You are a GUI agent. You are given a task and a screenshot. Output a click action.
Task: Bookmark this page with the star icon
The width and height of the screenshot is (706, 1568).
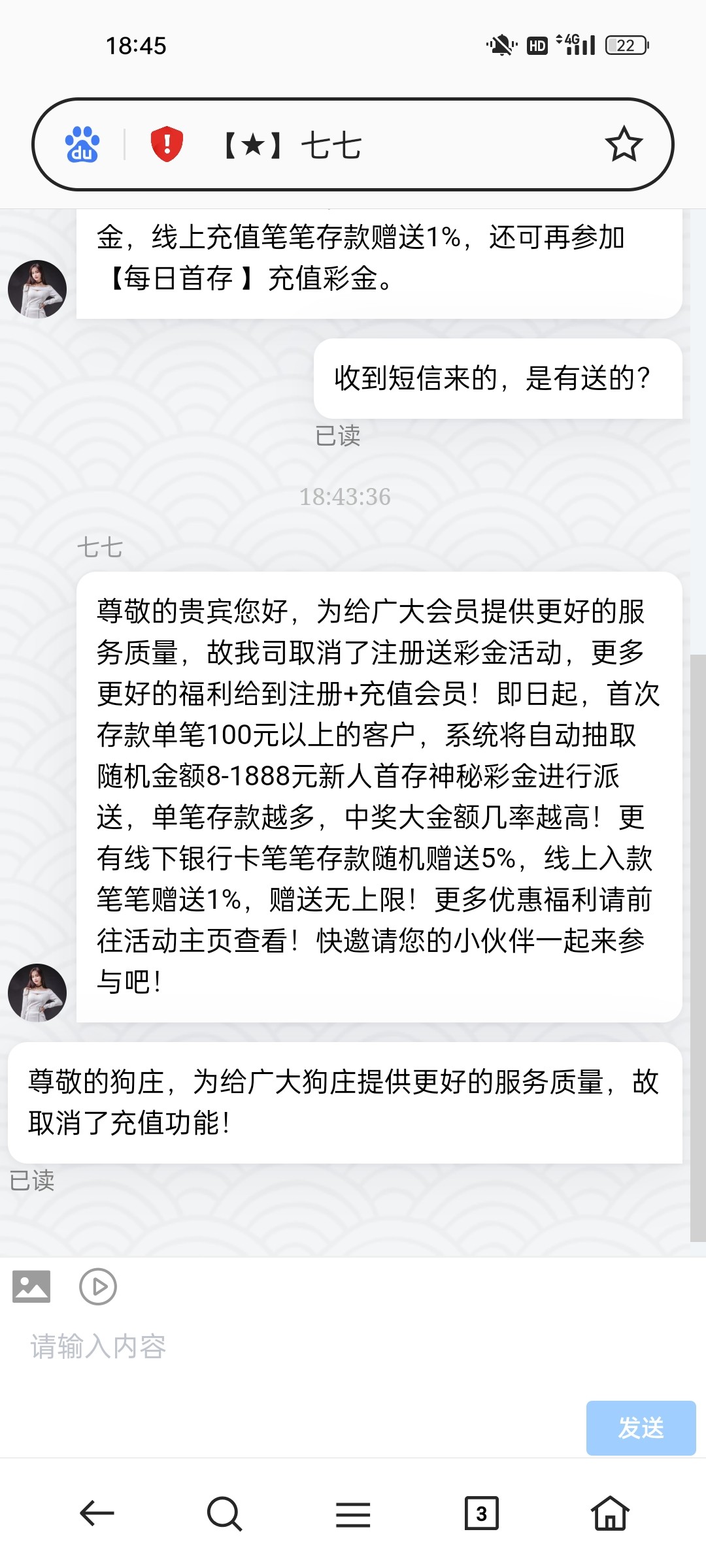(x=624, y=144)
